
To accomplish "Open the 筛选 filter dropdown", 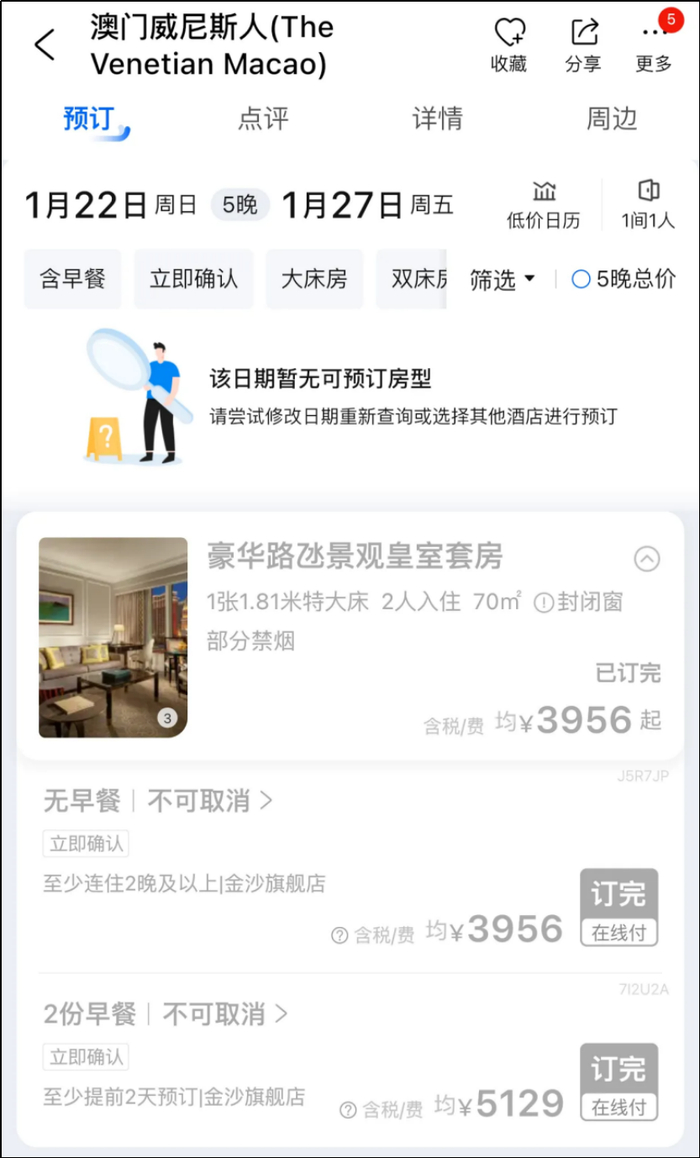I will pos(503,280).
